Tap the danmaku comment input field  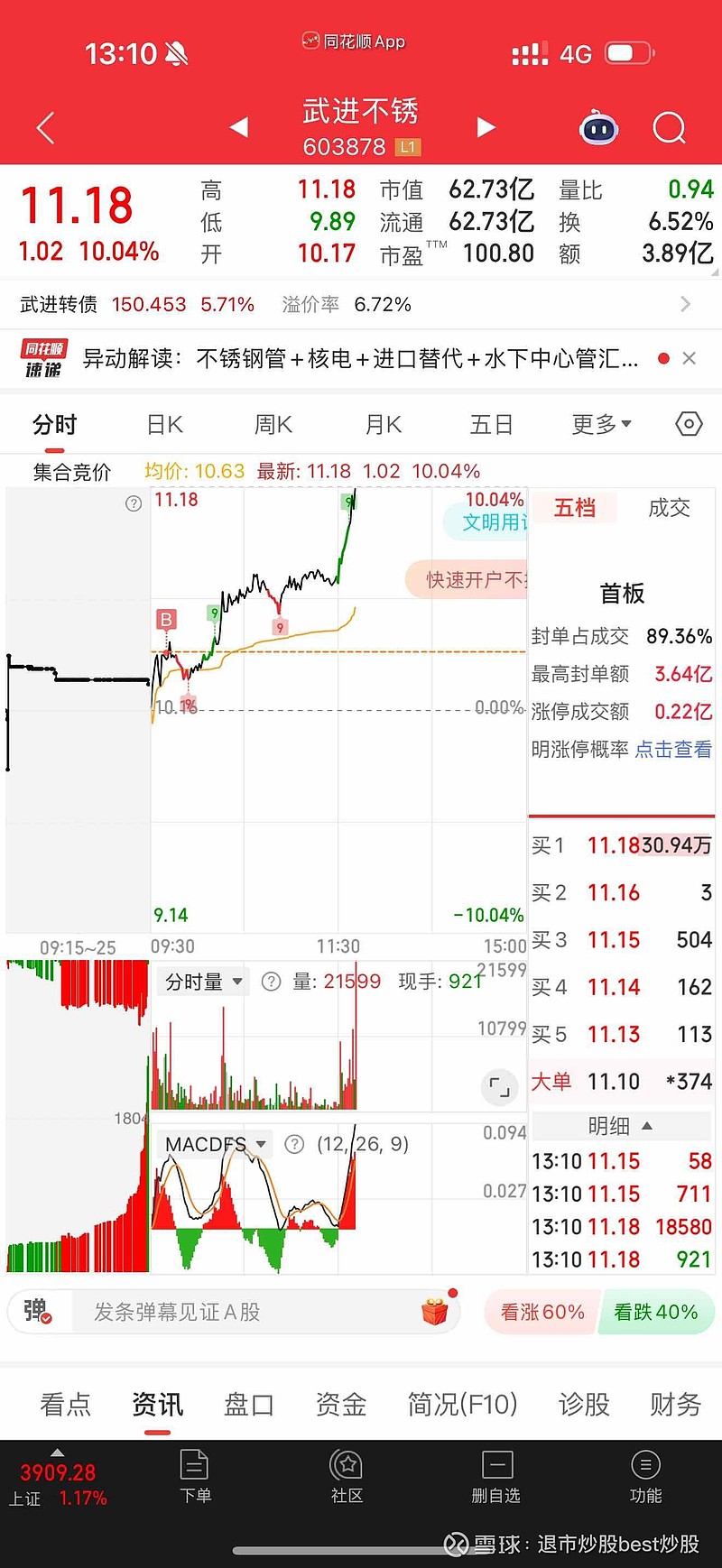226,1313
